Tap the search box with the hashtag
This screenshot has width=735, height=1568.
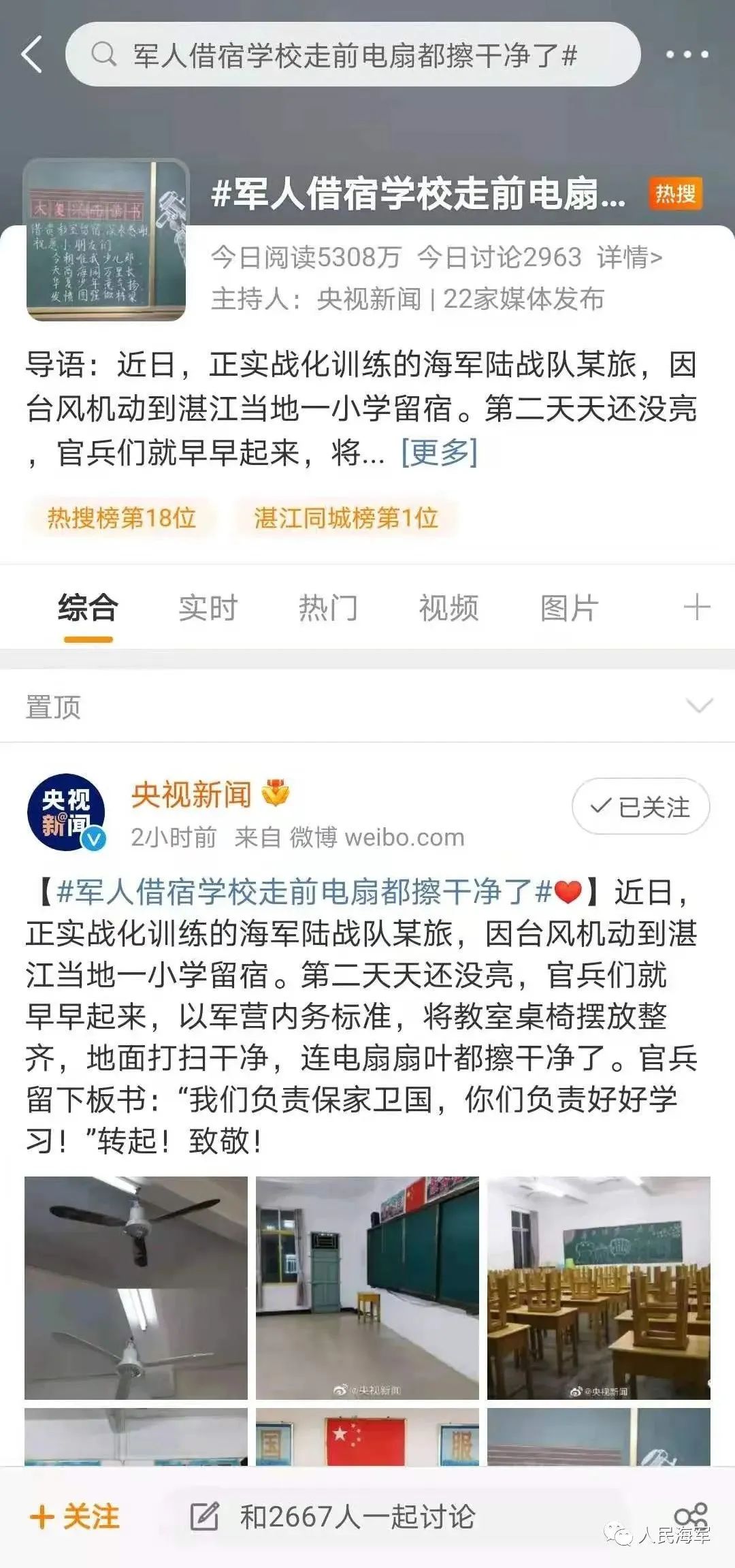pyautogui.click(x=353, y=54)
